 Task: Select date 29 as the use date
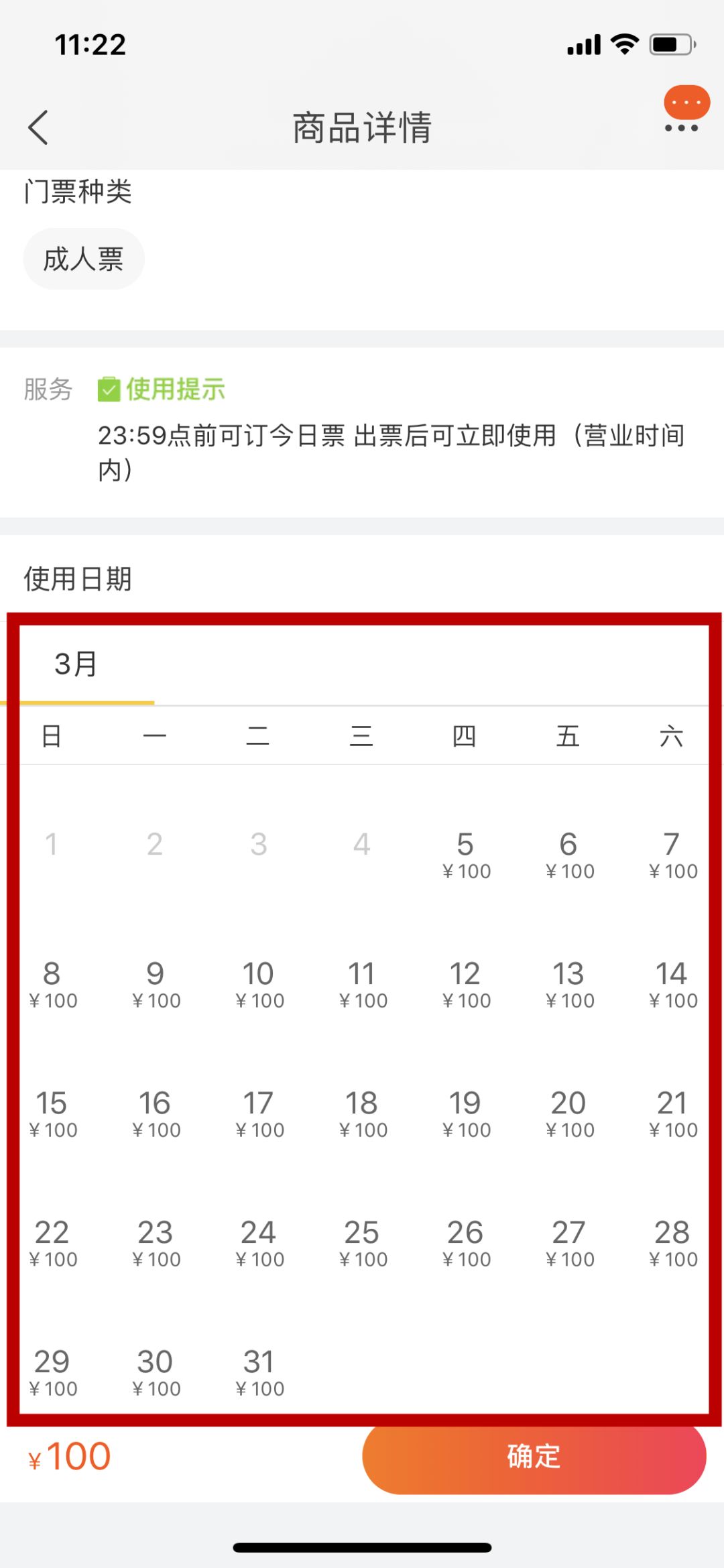[x=52, y=1372]
